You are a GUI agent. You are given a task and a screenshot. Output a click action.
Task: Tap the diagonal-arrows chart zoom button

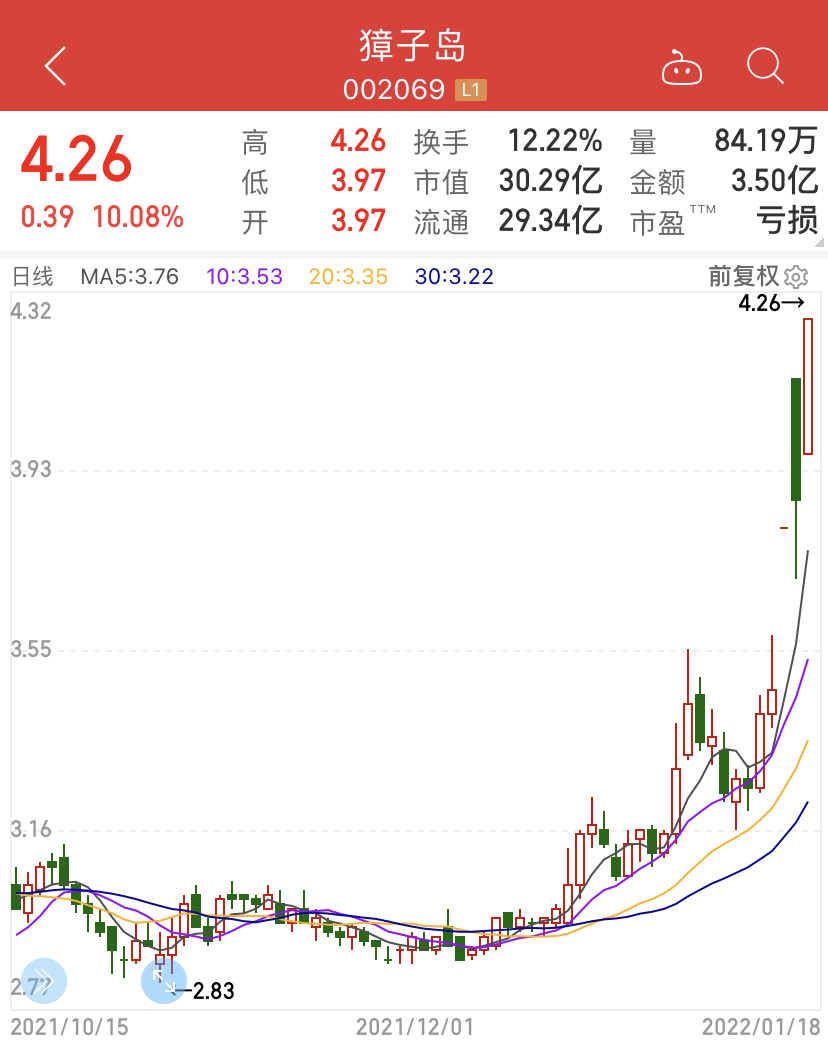(163, 980)
